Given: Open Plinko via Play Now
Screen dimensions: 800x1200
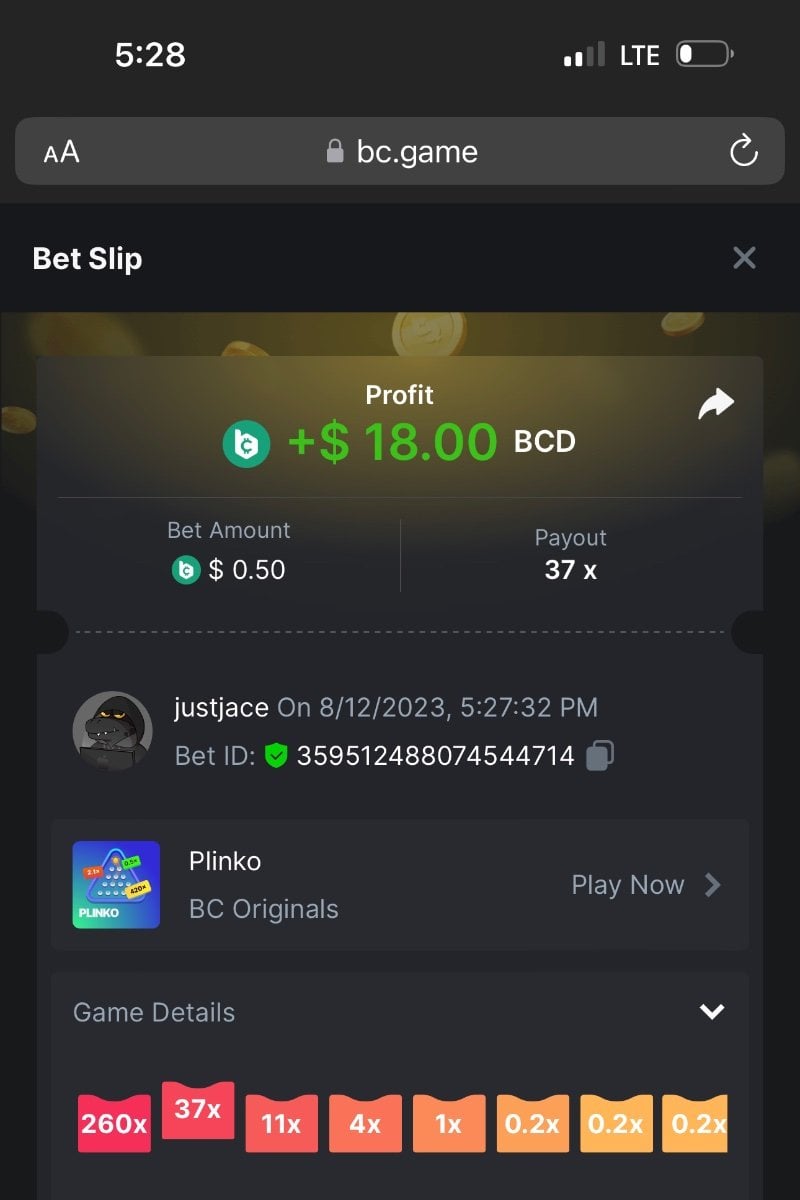Looking at the screenshot, I should (x=646, y=885).
